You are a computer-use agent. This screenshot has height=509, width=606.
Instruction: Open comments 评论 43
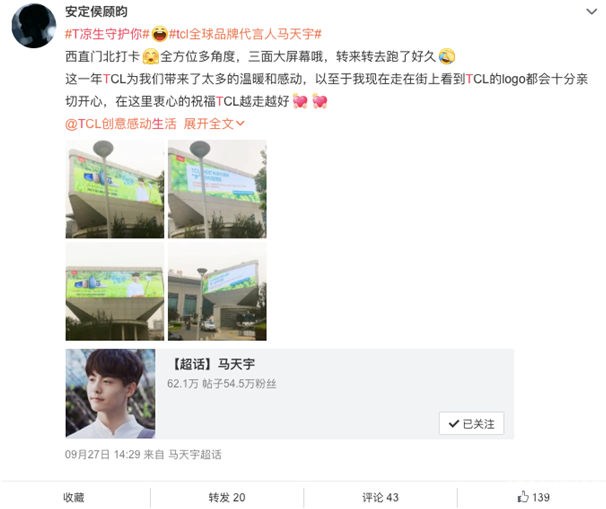click(x=379, y=497)
